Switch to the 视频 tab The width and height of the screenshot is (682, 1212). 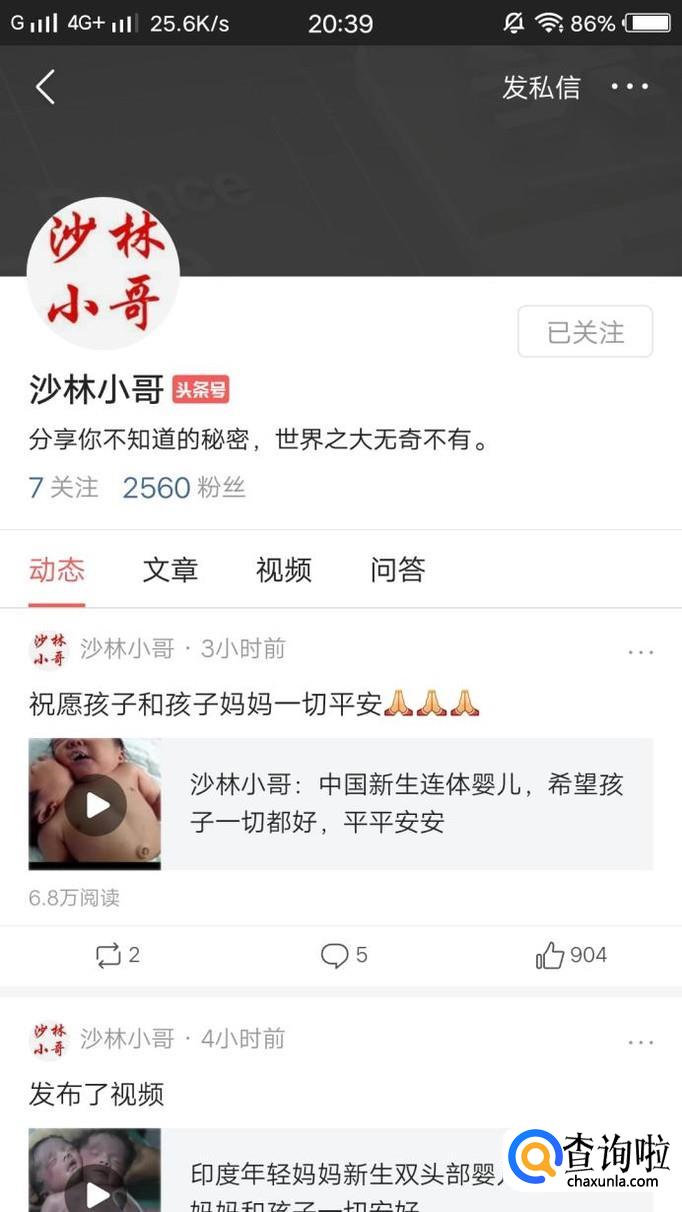pyautogui.click(x=284, y=570)
